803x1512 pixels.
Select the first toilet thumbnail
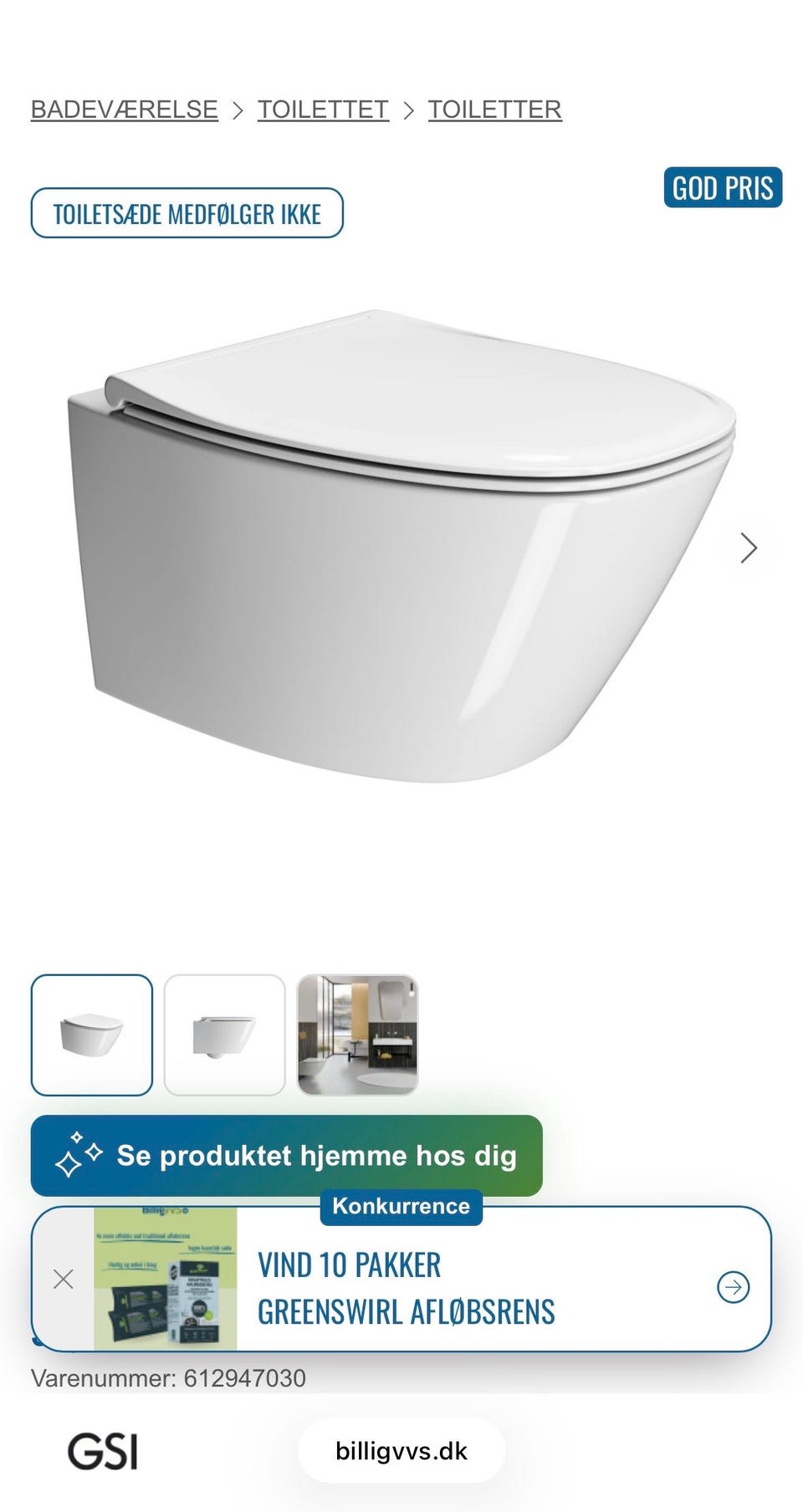(92, 1035)
